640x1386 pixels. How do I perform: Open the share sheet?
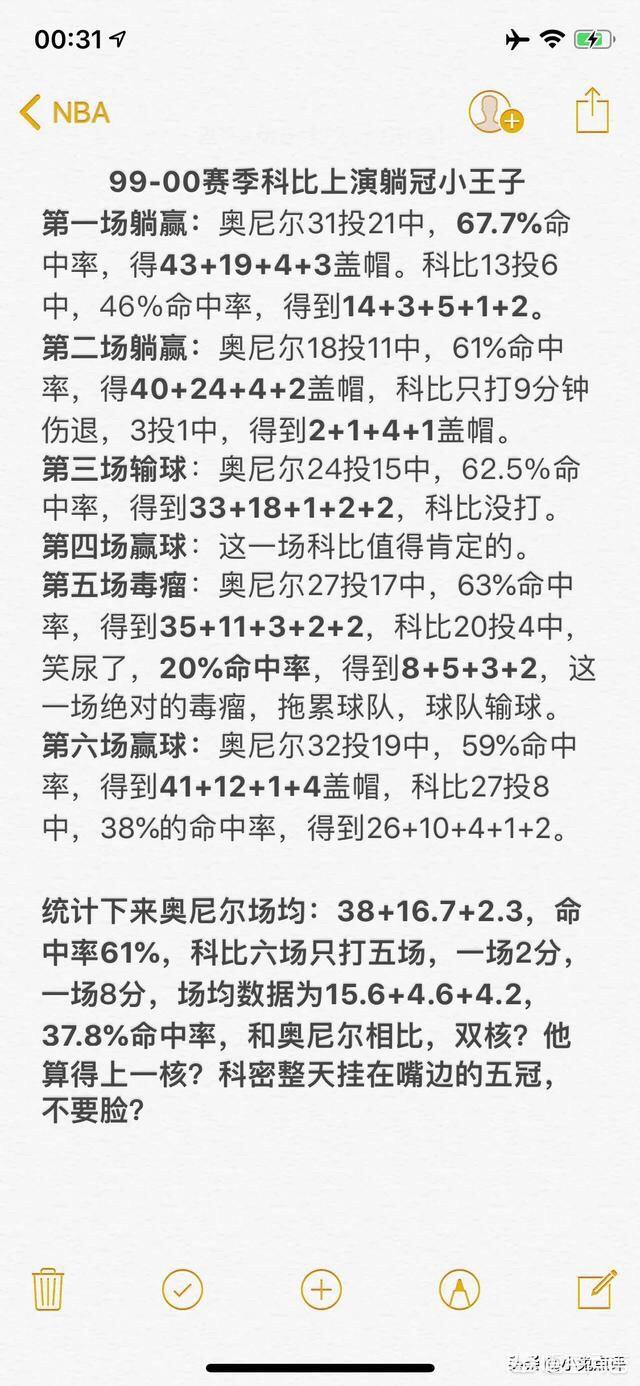point(592,110)
